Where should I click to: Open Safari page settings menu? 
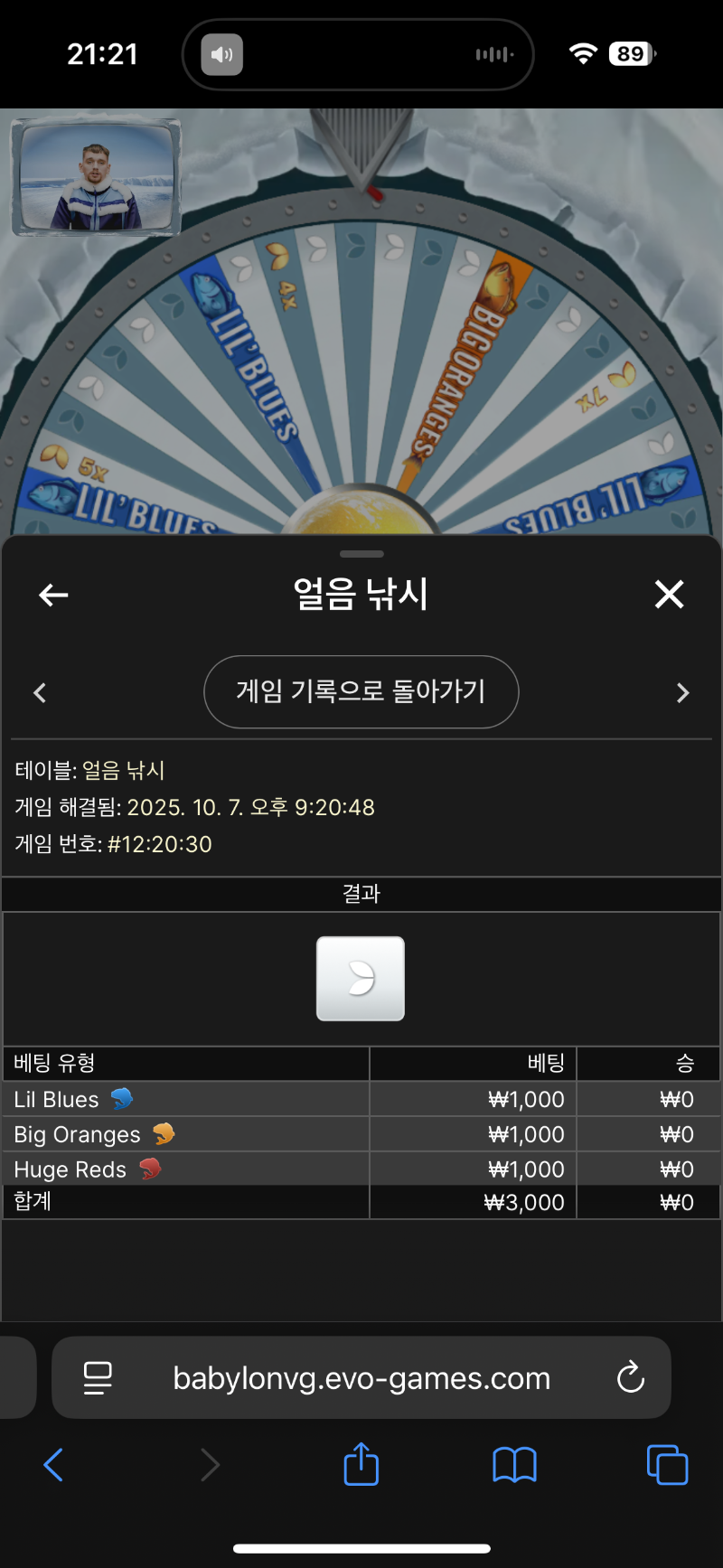click(x=98, y=1378)
